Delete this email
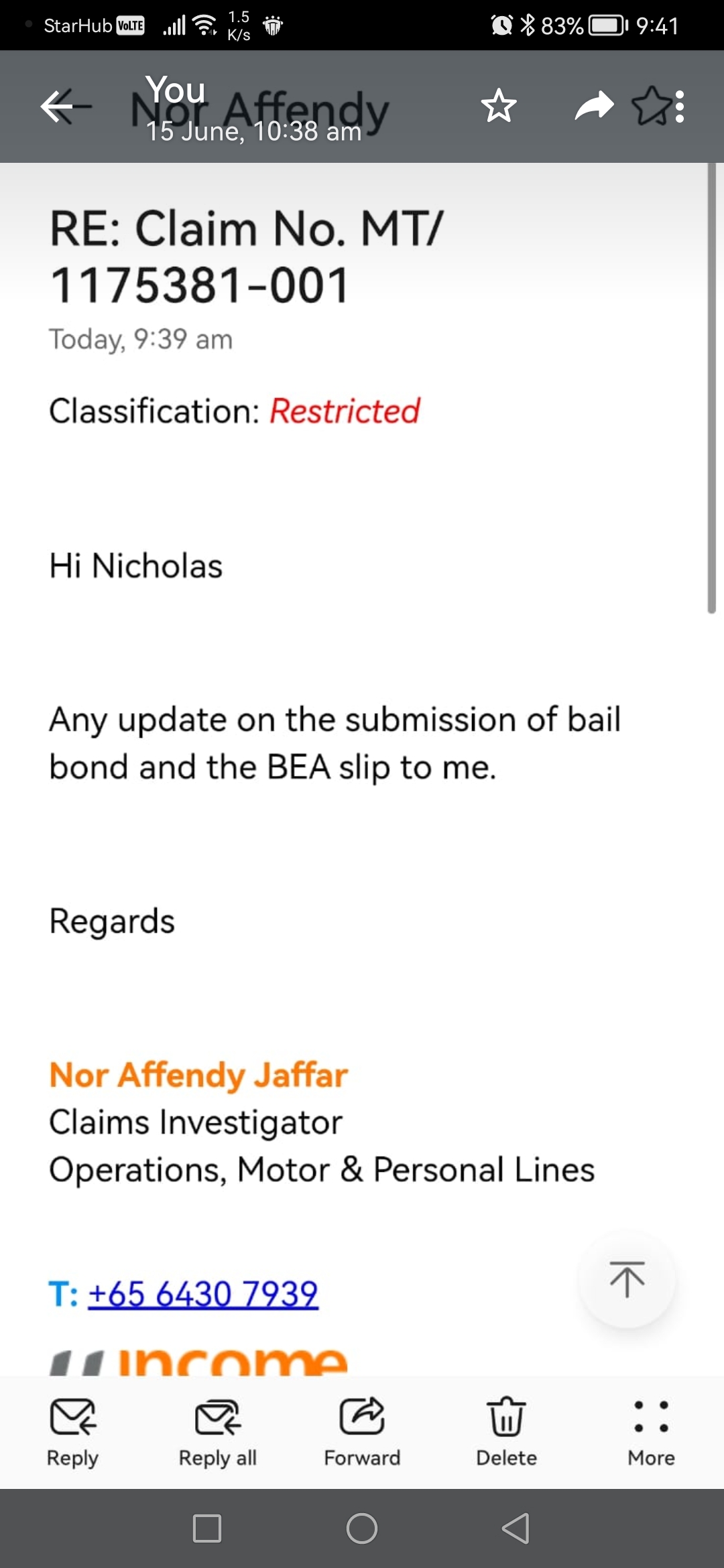Viewport: 724px width, 1568px height. coord(506,1431)
